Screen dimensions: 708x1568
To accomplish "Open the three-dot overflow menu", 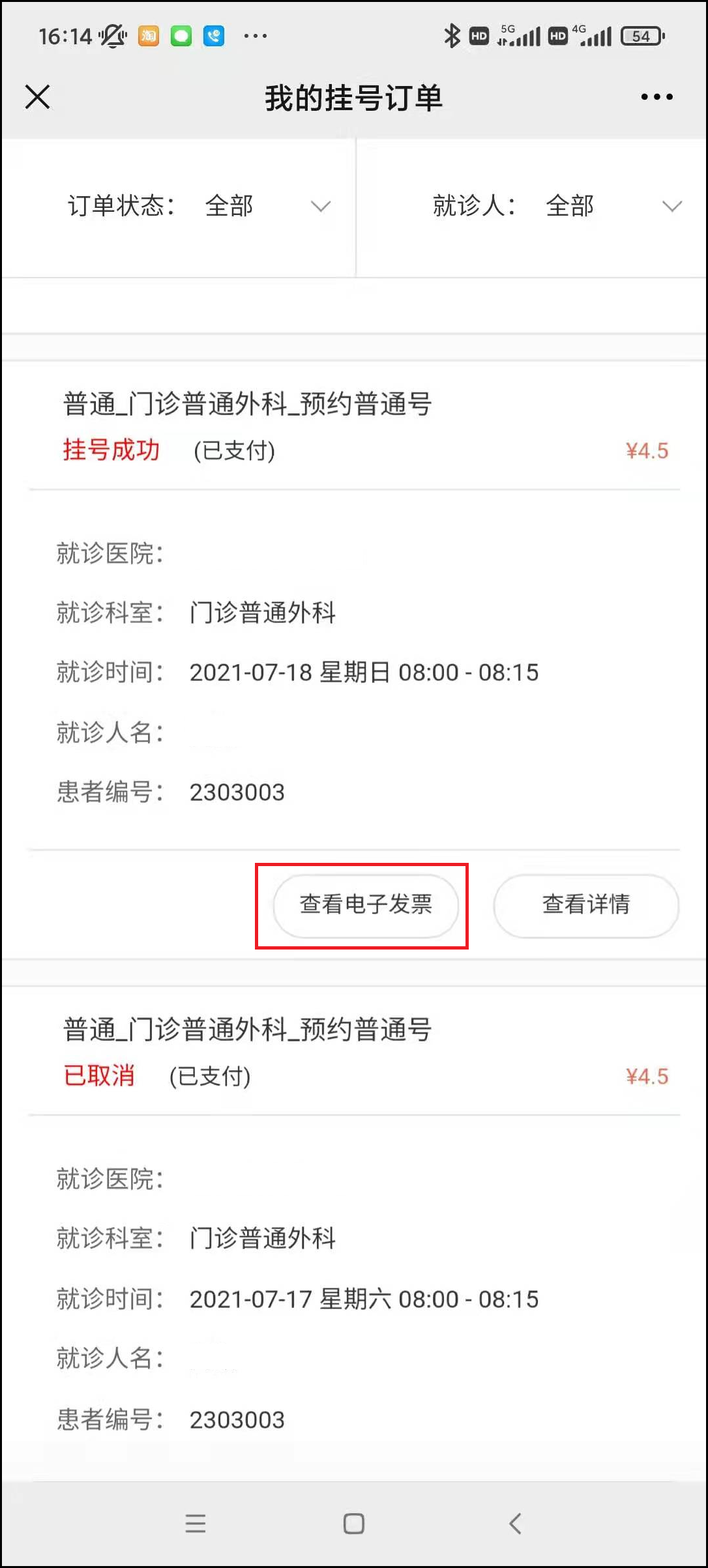I will click(656, 97).
